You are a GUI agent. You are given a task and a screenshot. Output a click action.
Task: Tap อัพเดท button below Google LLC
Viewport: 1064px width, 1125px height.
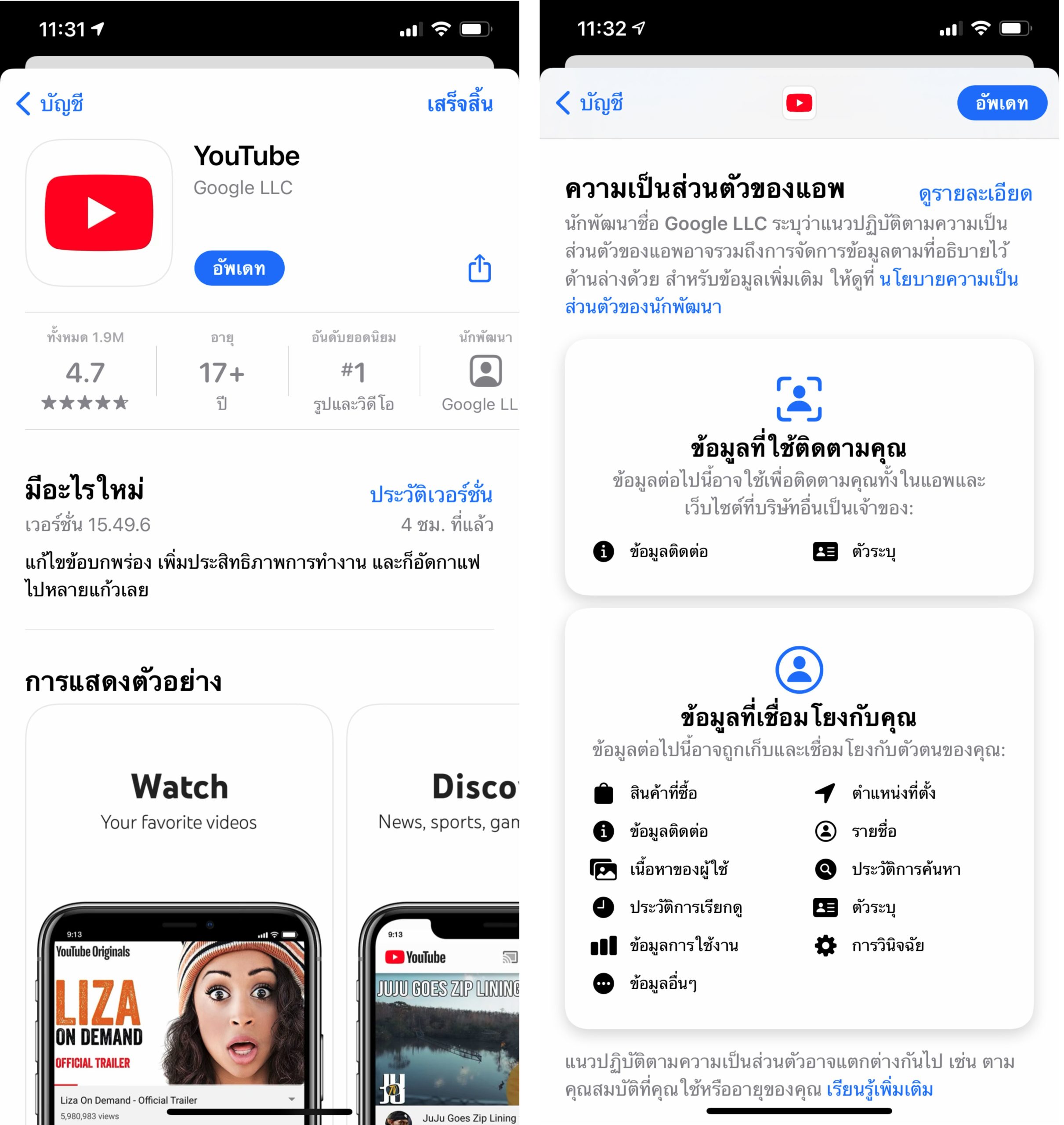pyautogui.click(x=239, y=268)
